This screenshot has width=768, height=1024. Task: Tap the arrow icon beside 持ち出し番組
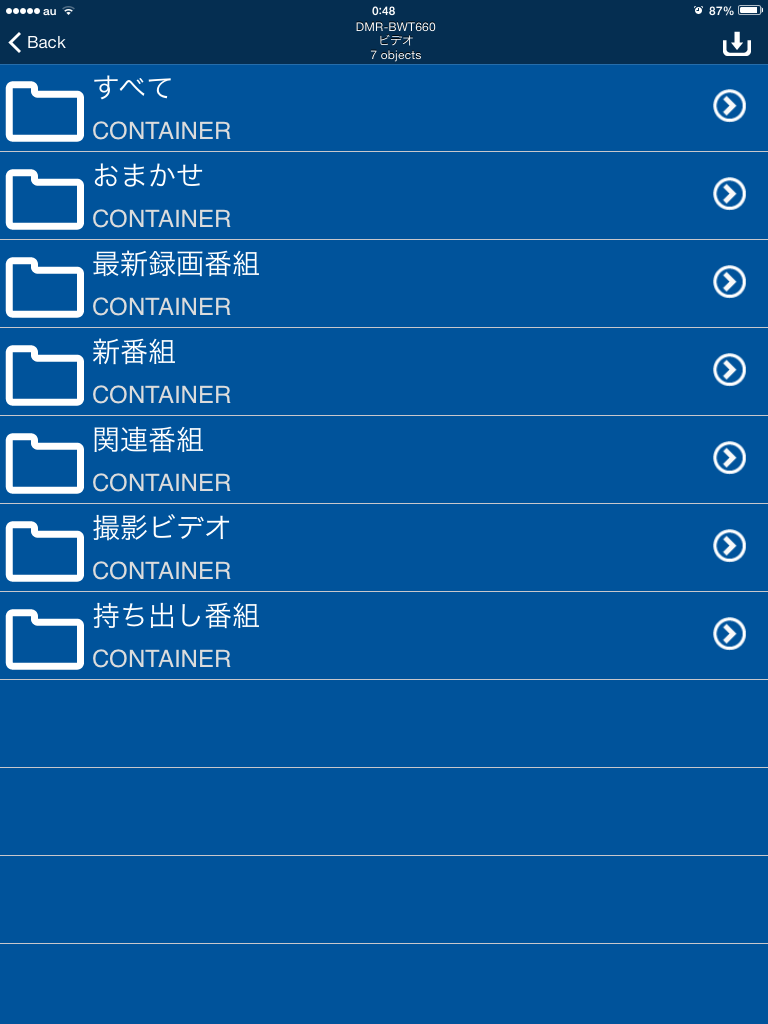[729, 634]
